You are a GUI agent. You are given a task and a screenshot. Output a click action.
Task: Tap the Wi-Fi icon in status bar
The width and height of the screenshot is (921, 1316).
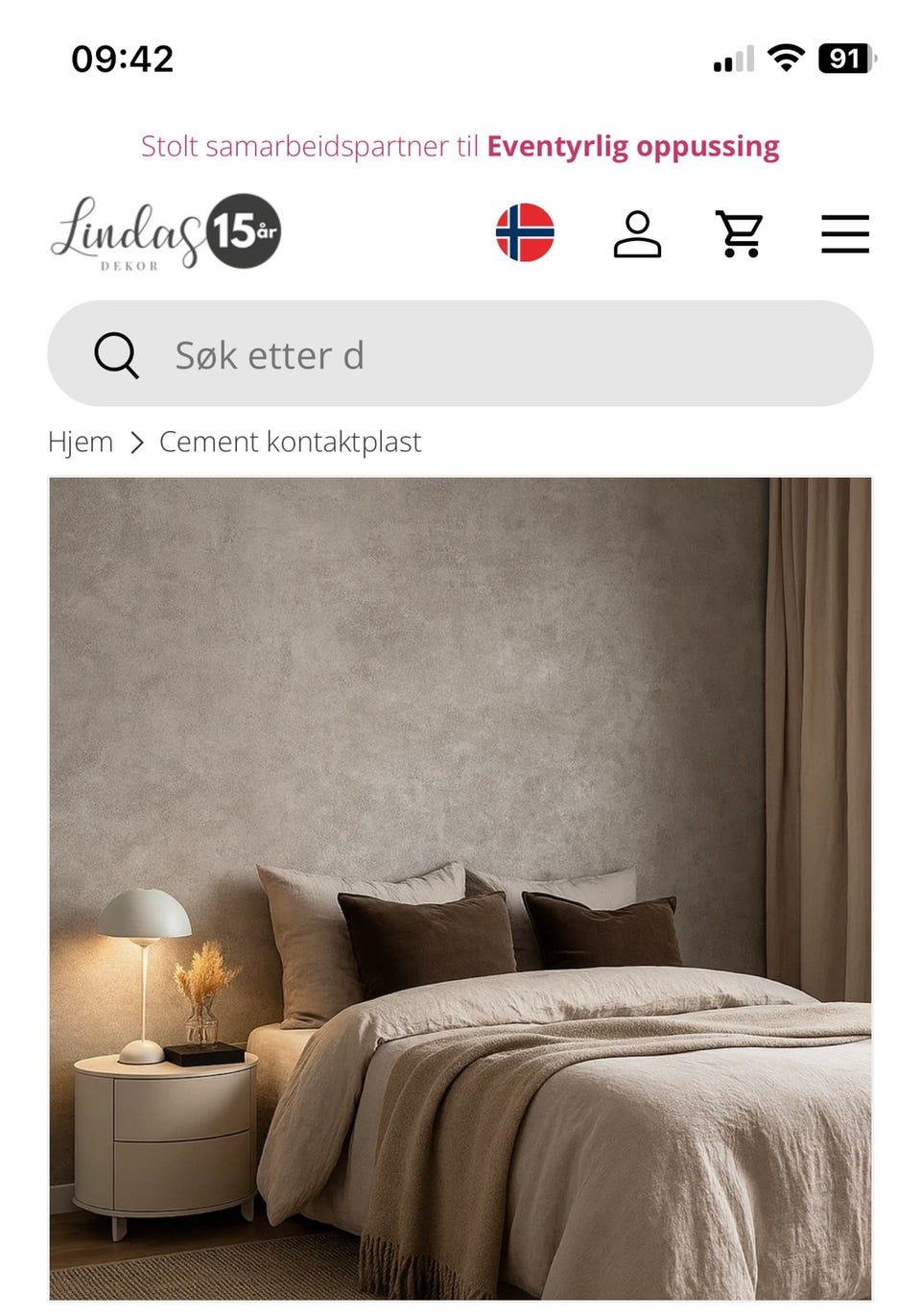click(785, 60)
